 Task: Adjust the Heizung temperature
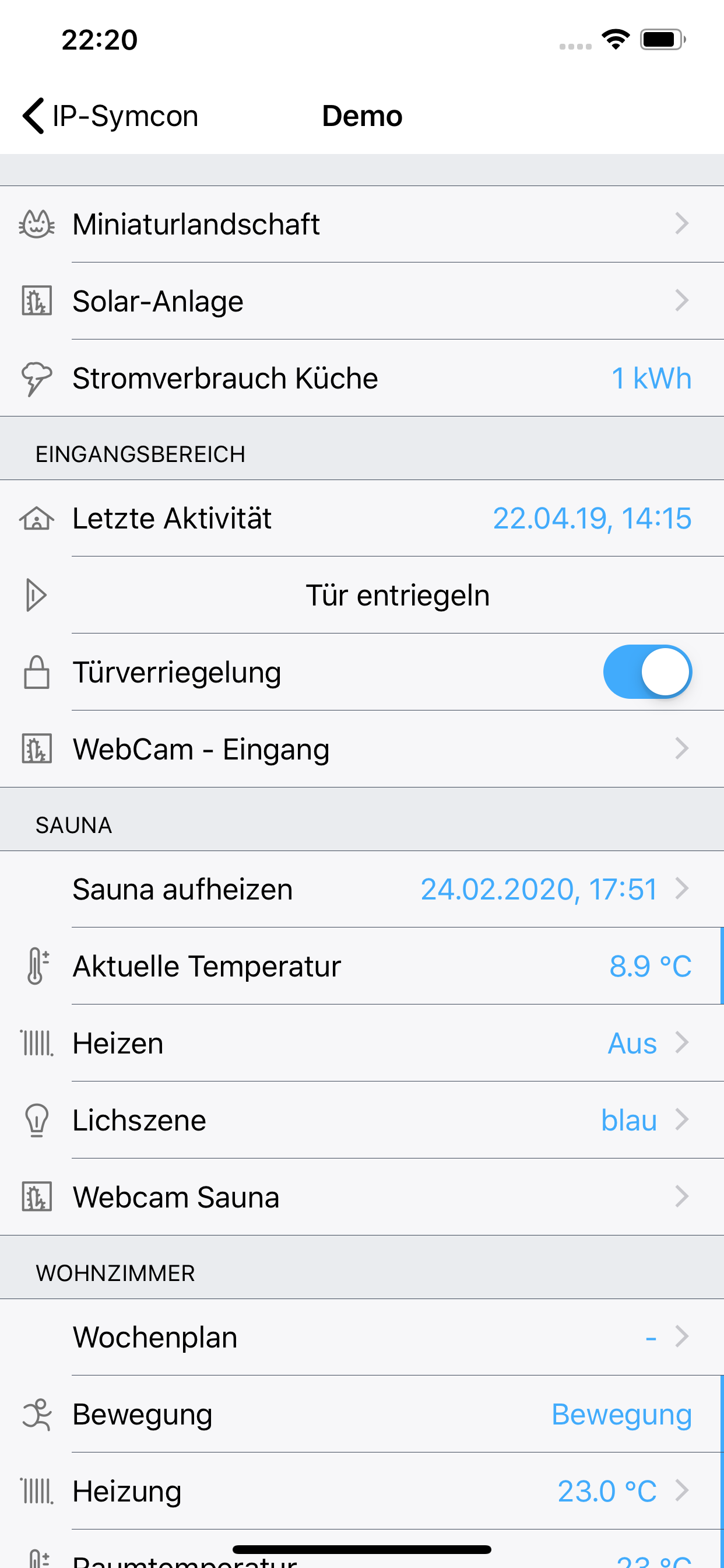click(362, 1492)
